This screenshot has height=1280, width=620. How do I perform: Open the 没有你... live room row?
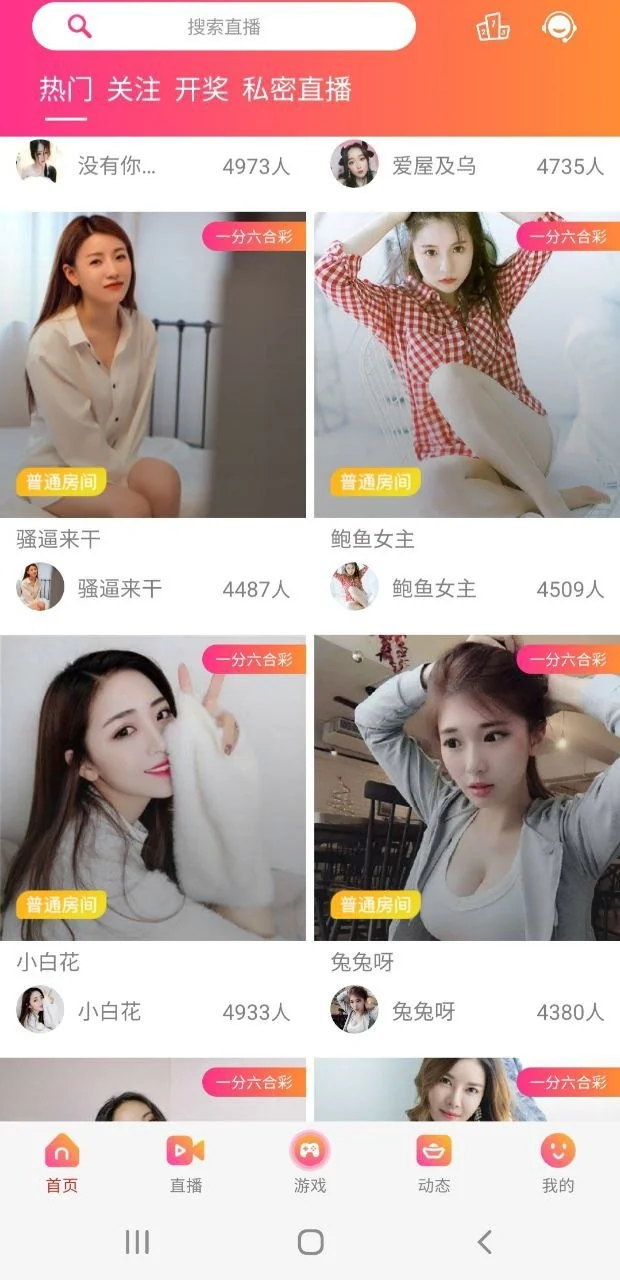(x=153, y=166)
